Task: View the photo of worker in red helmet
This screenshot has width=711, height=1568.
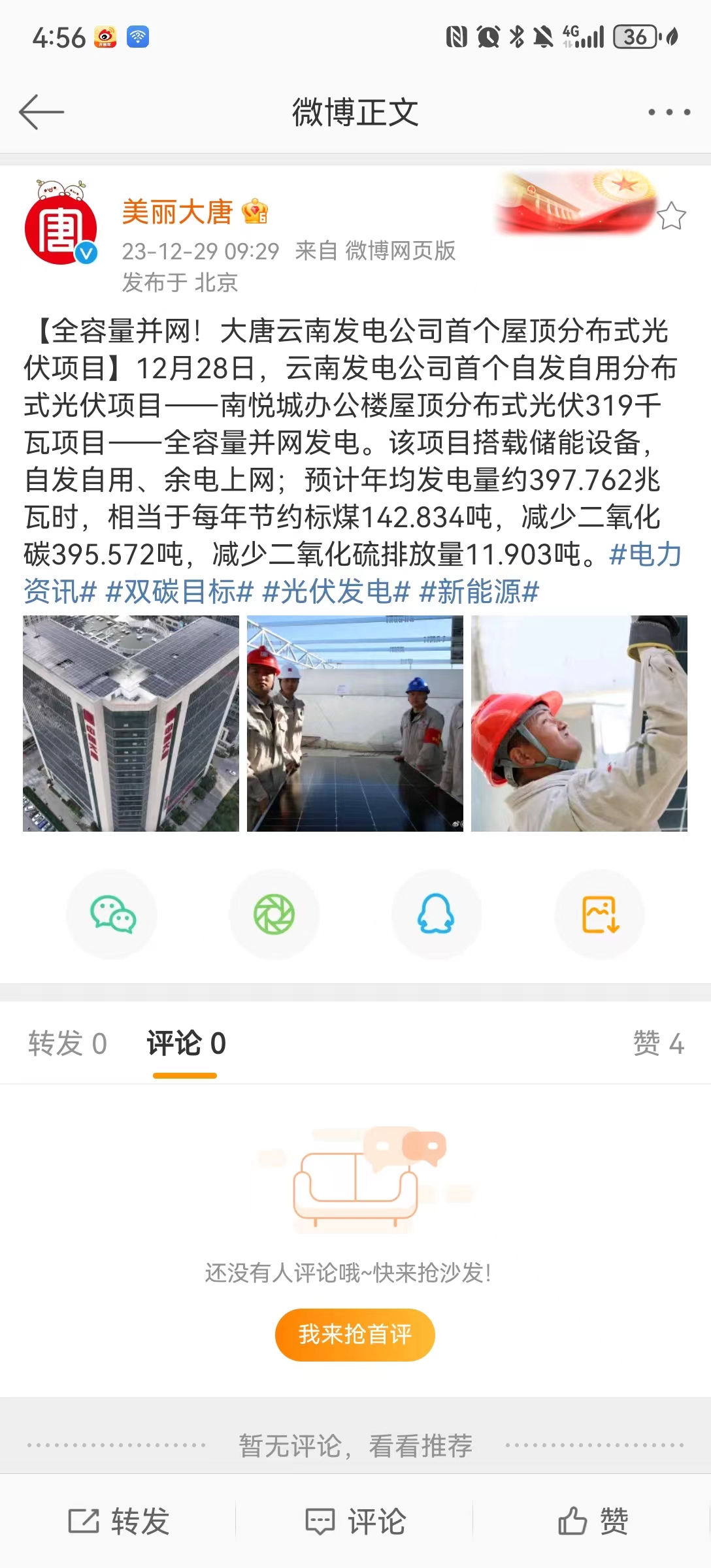Action: click(579, 723)
